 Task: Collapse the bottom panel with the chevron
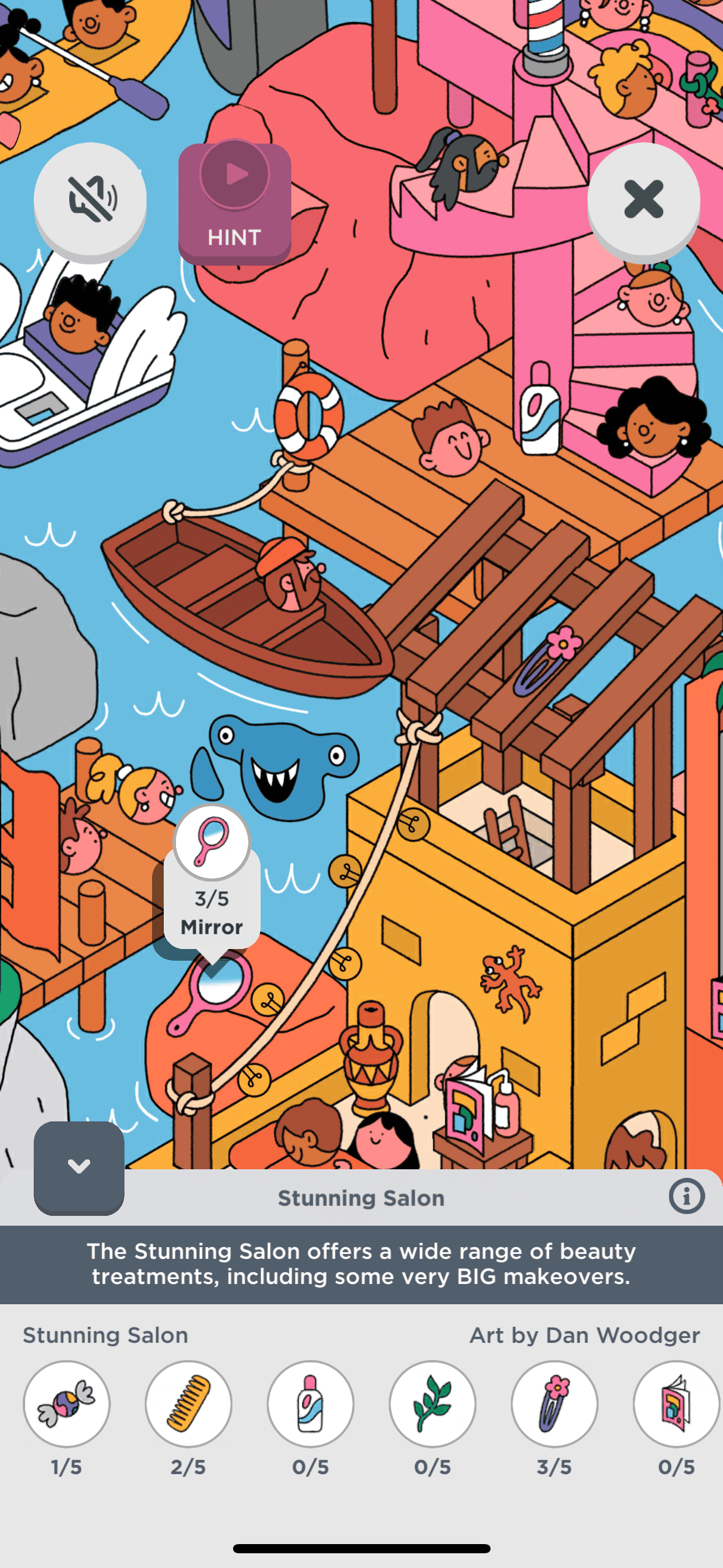click(x=79, y=1166)
